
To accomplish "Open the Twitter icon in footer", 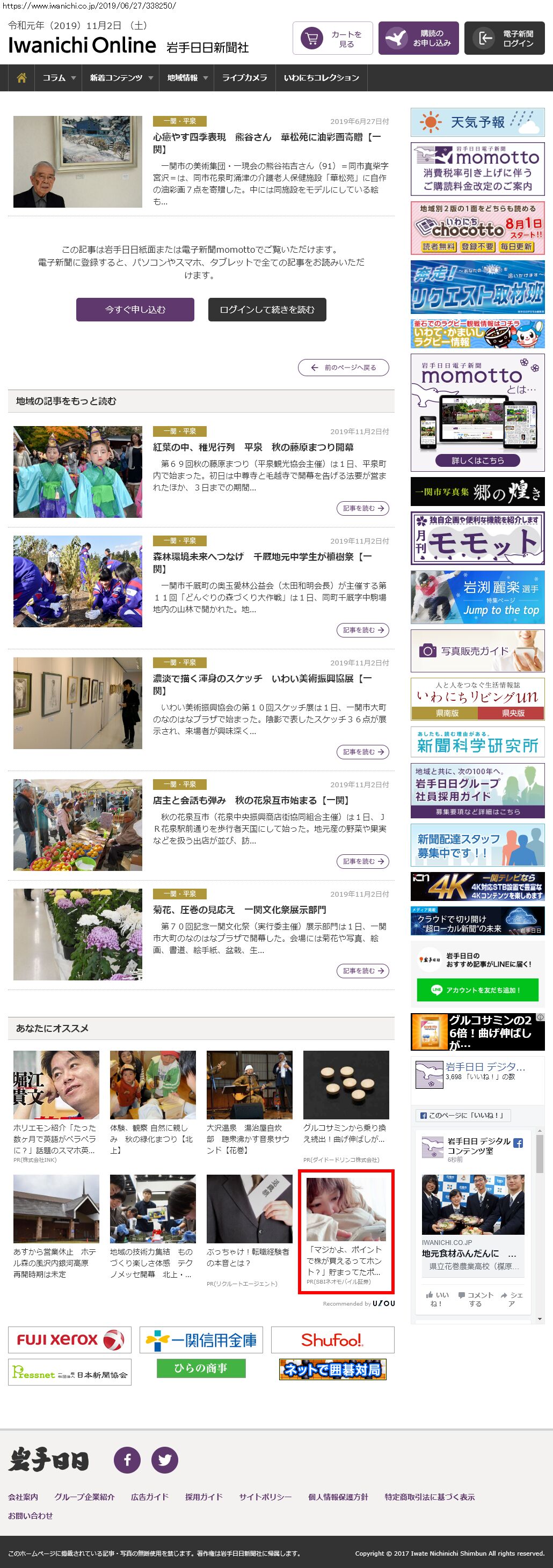I will [x=164, y=1460].
